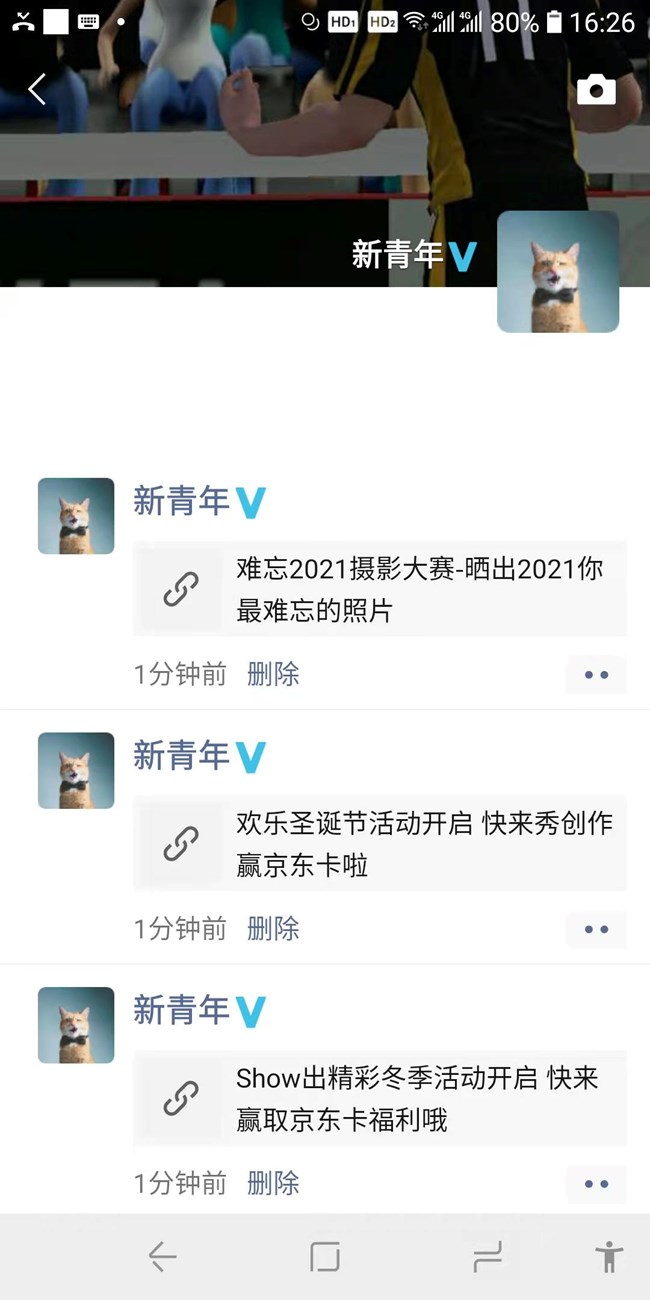This screenshot has width=650, height=1300.
Task: Delete the Show出精彩冬季活动 post
Action: click(273, 1184)
